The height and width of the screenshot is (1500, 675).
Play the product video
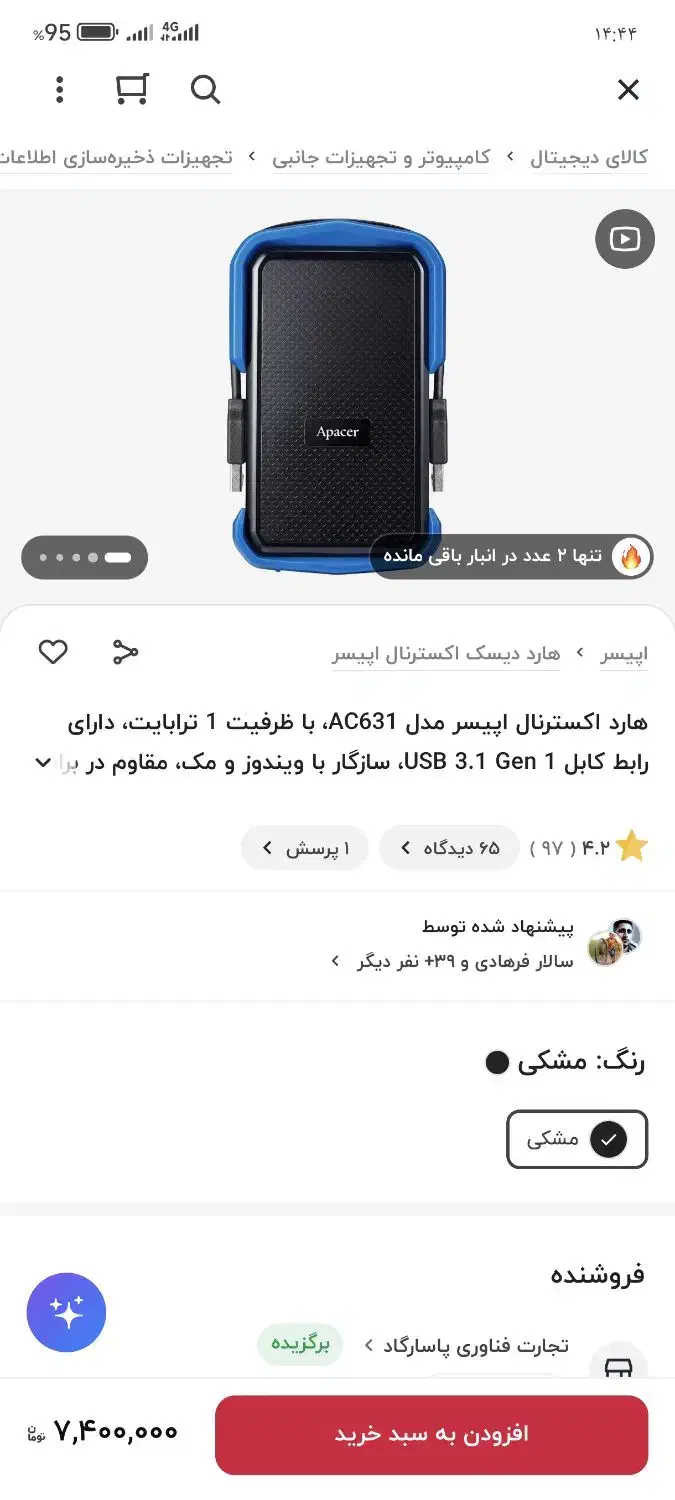tap(625, 239)
